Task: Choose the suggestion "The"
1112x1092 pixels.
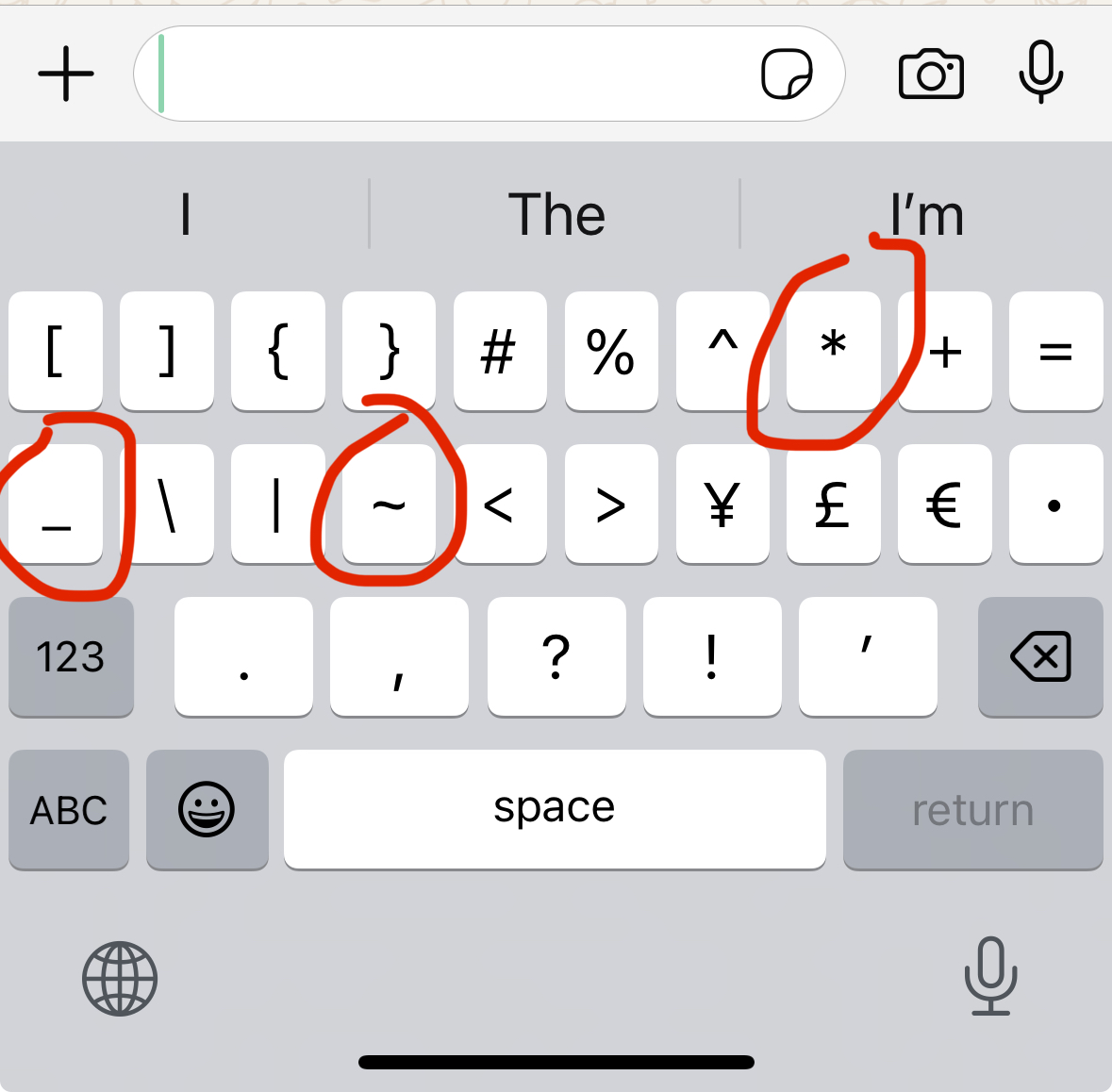Action: [x=556, y=215]
